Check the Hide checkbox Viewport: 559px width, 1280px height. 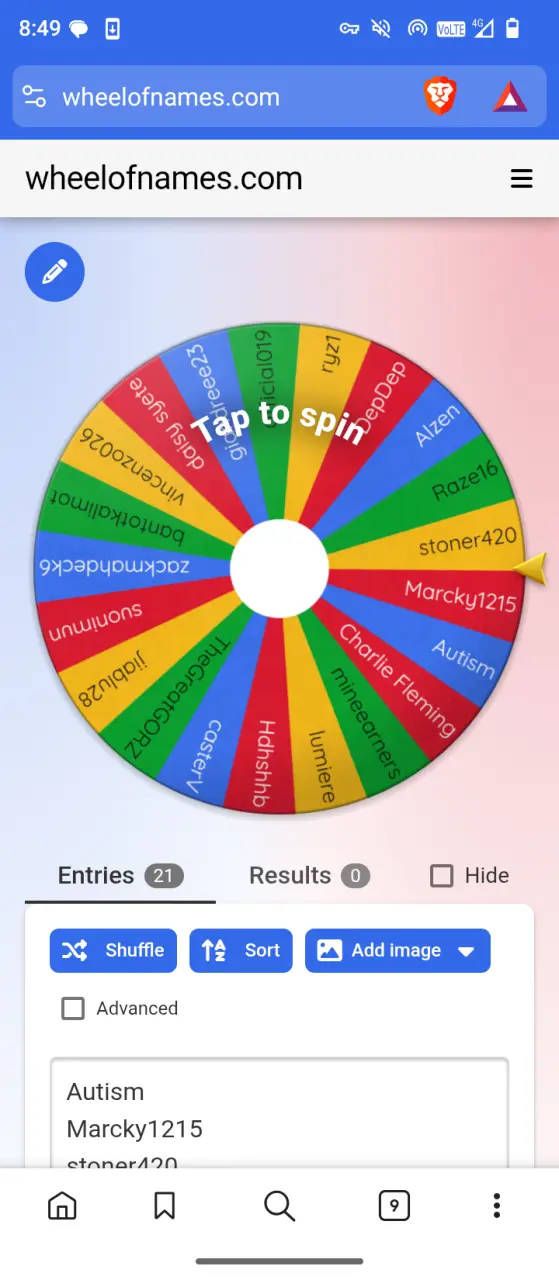(441, 876)
